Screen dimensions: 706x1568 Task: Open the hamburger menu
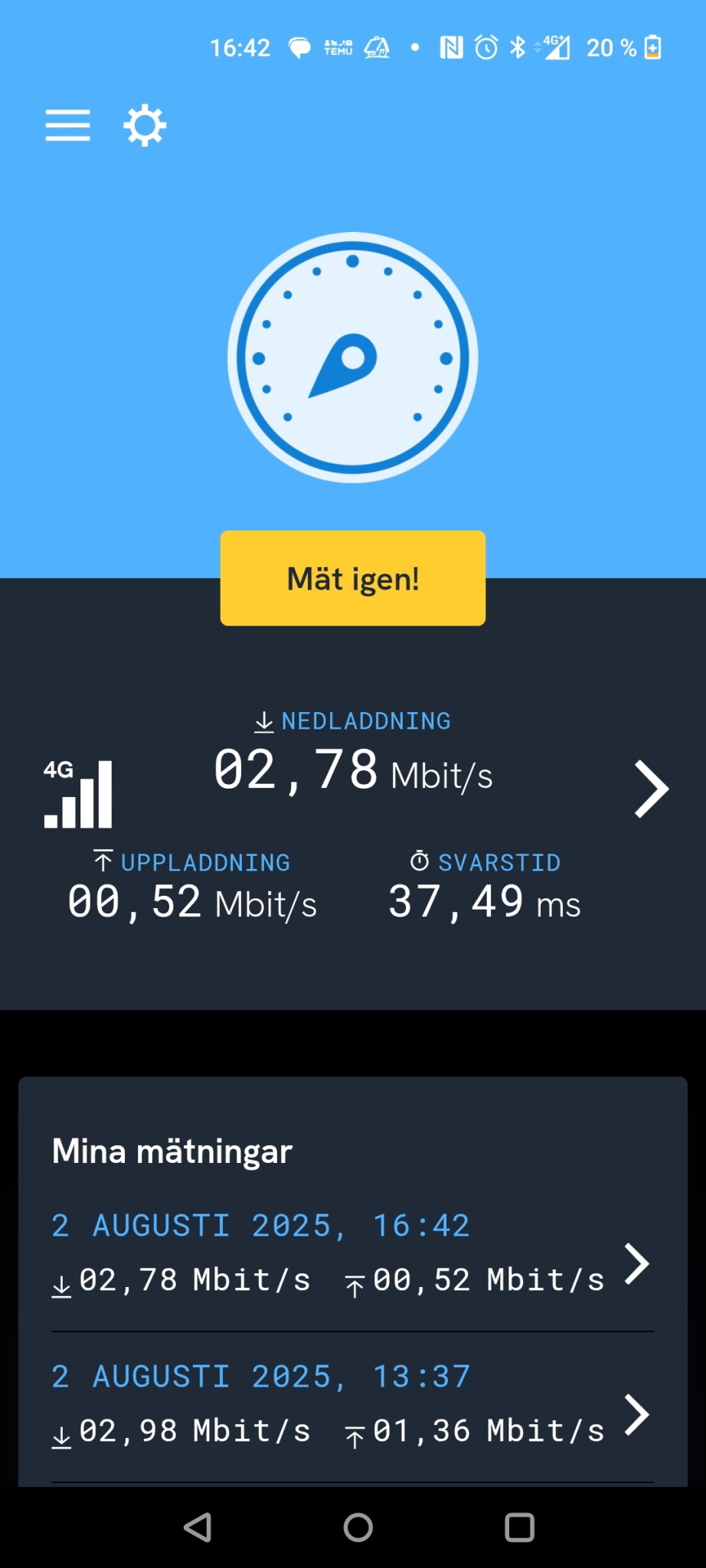click(x=67, y=125)
